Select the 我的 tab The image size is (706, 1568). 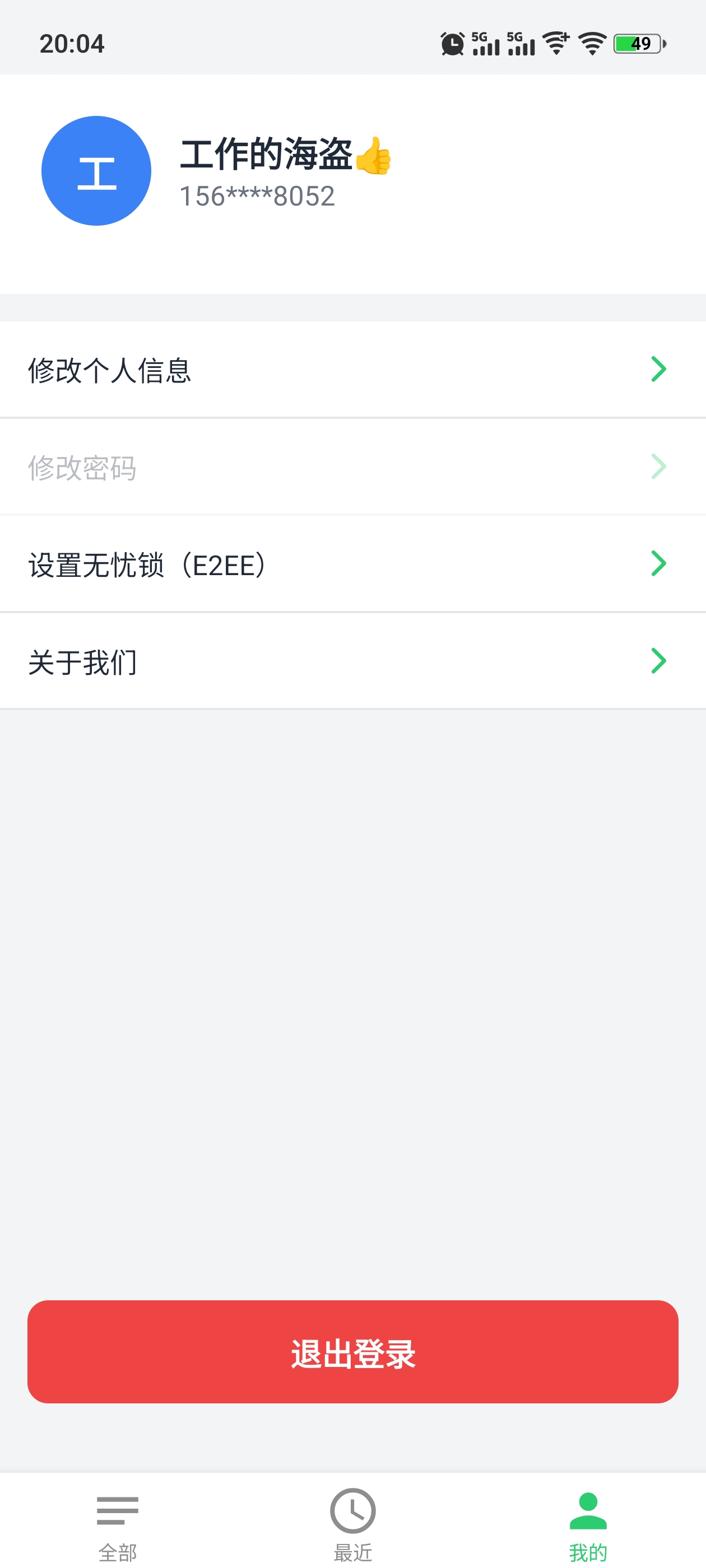coord(588,1522)
